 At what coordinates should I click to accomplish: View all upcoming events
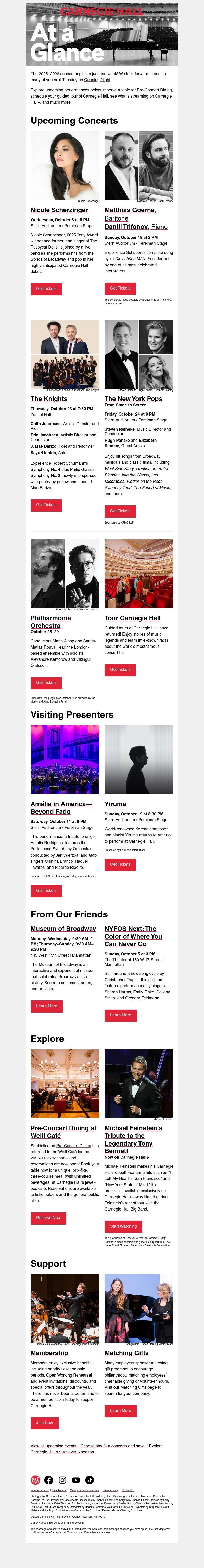[x=54, y=1446]
